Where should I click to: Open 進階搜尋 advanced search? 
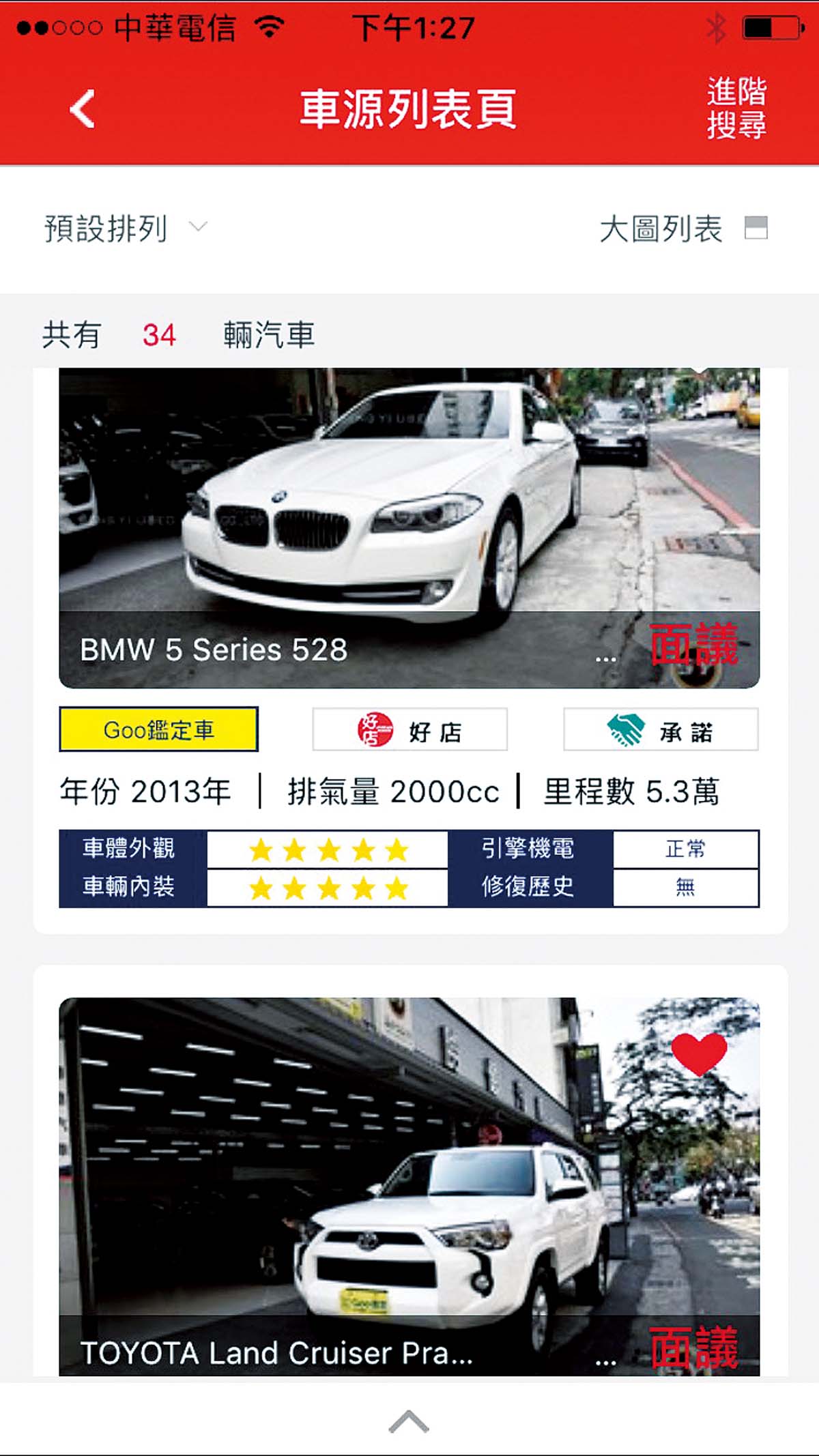click(x=736, y=109)
